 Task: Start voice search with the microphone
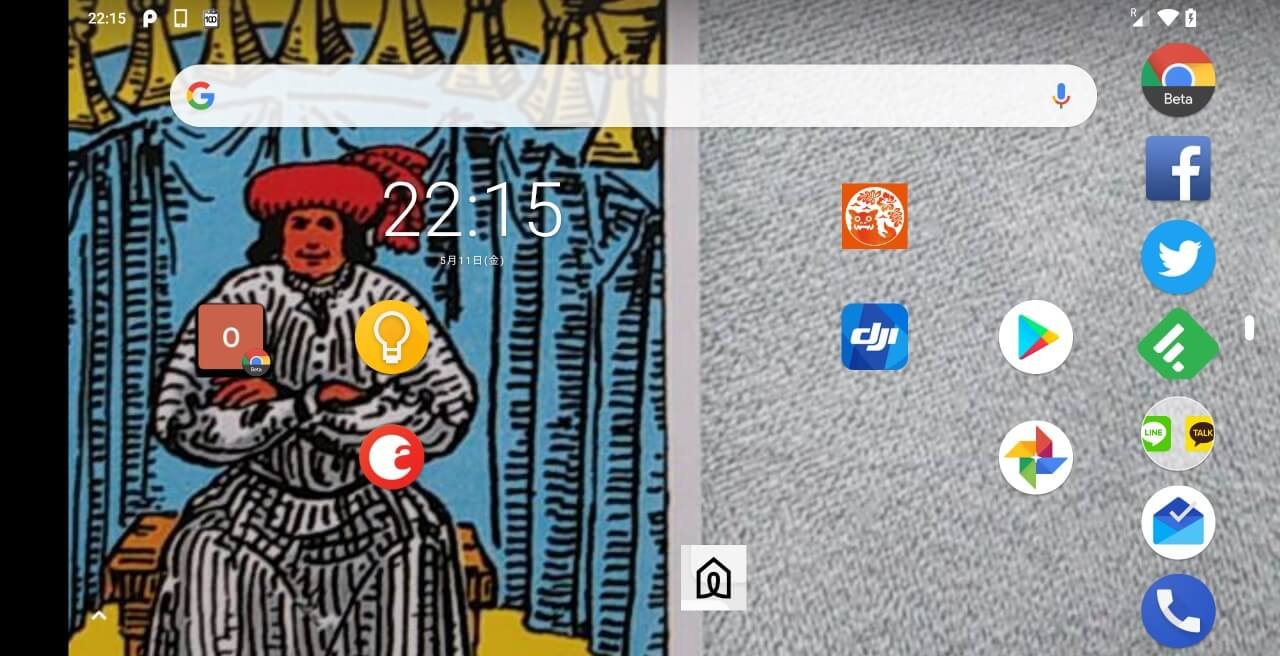[1061, 96]
